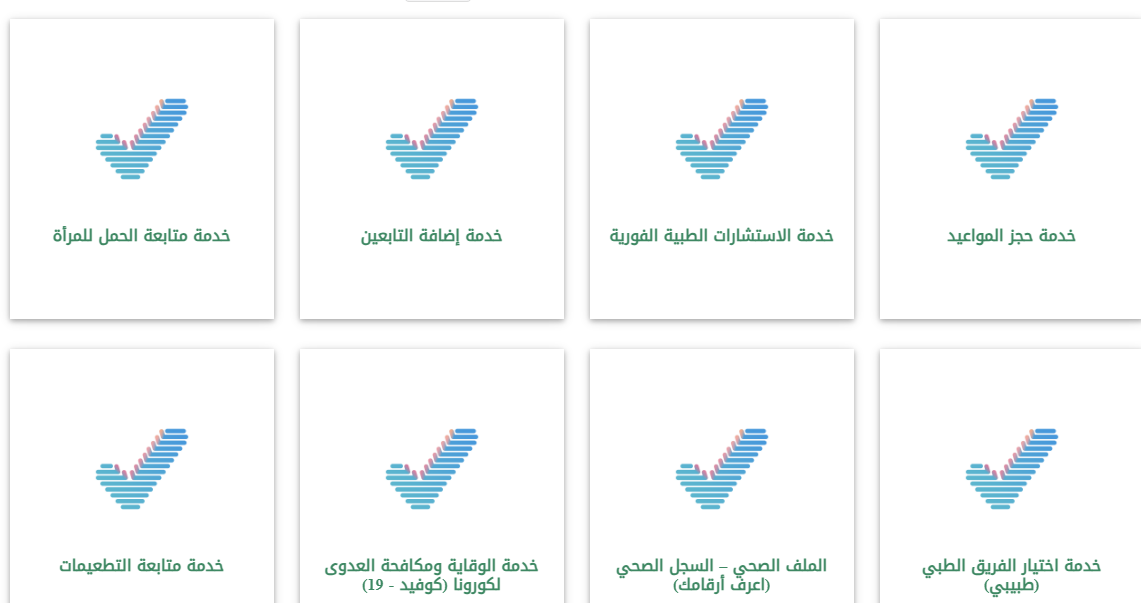Open خدمة إضافة التابعين service card
The width and height of the screenshot is (1141, 603).
coord(431,170)
